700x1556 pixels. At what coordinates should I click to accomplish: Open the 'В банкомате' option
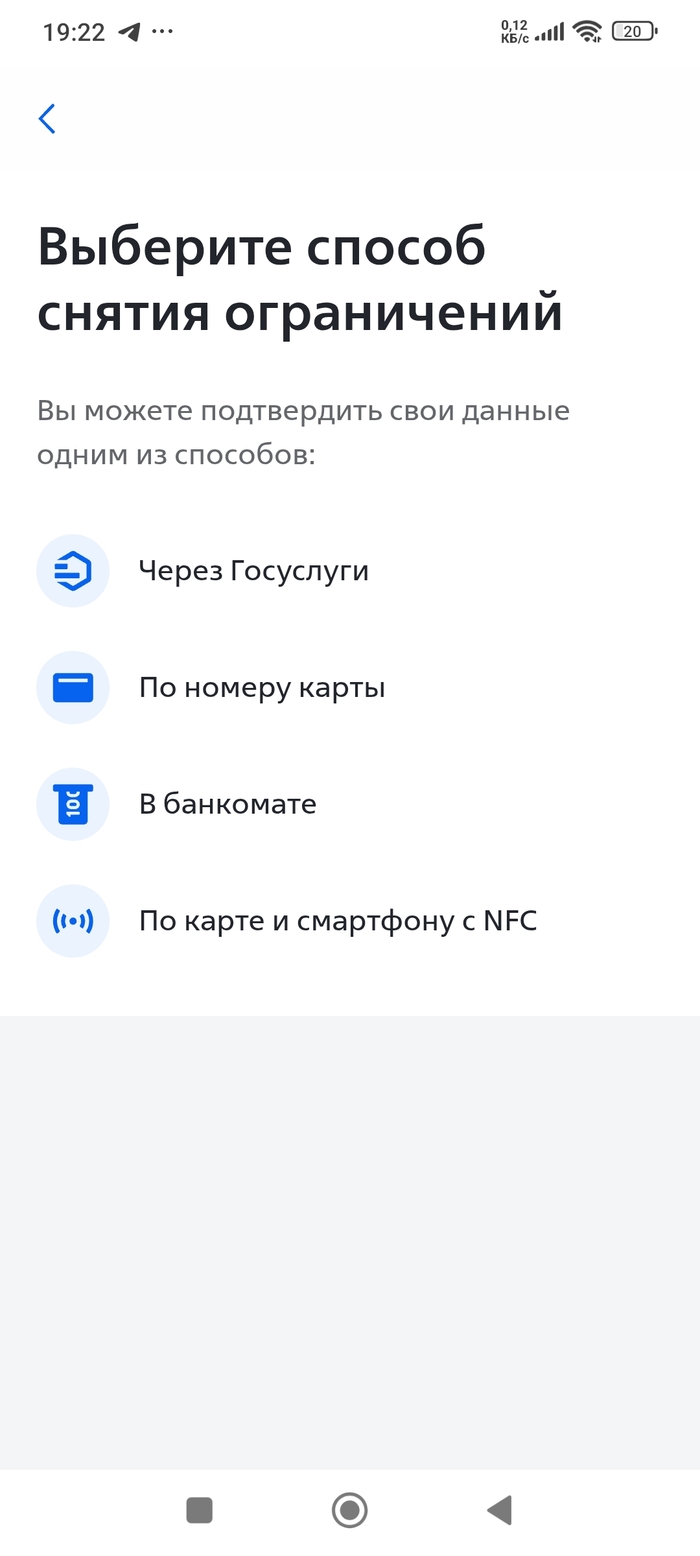(227, 804)
